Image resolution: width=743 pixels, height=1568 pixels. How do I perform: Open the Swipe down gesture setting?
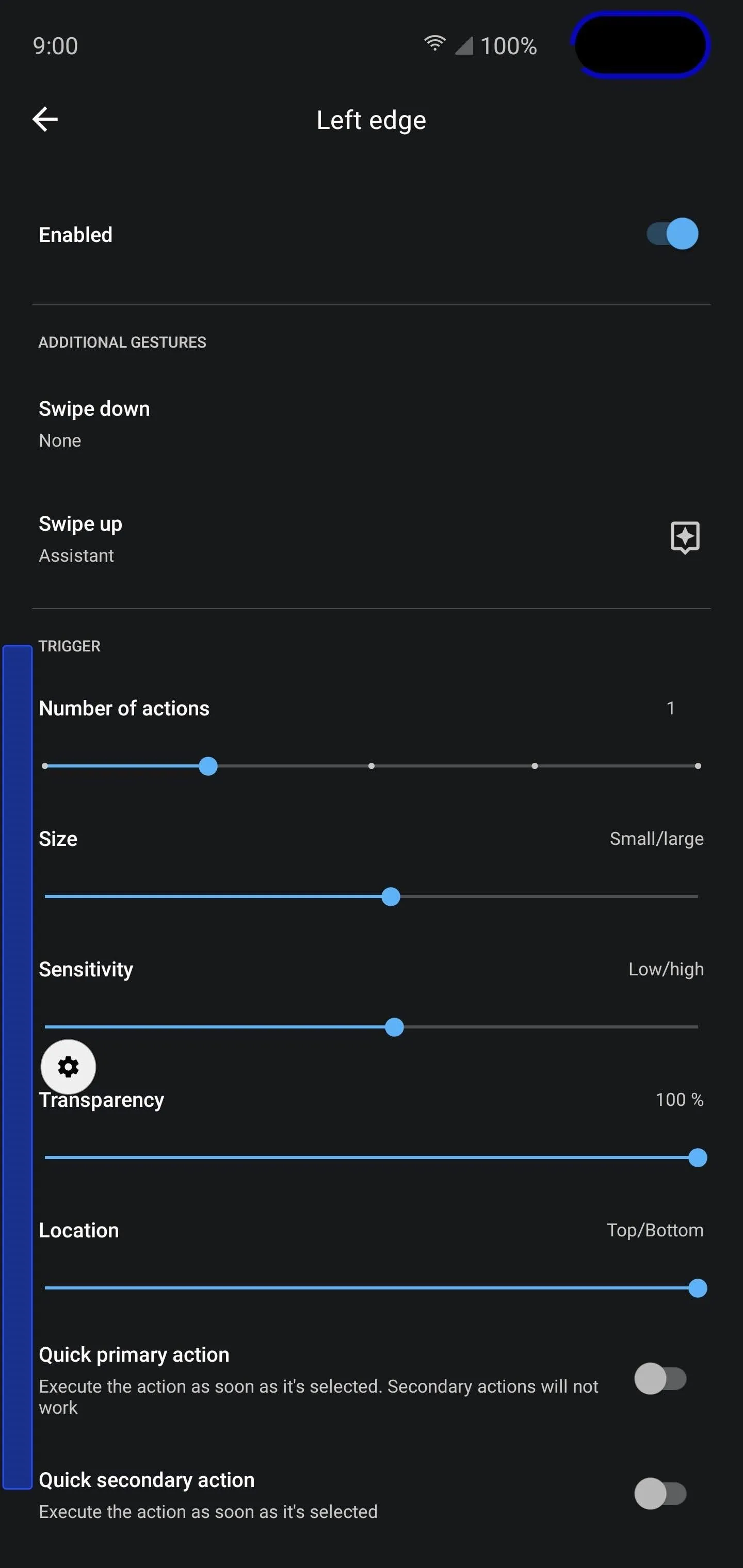[x=372, y=423]
